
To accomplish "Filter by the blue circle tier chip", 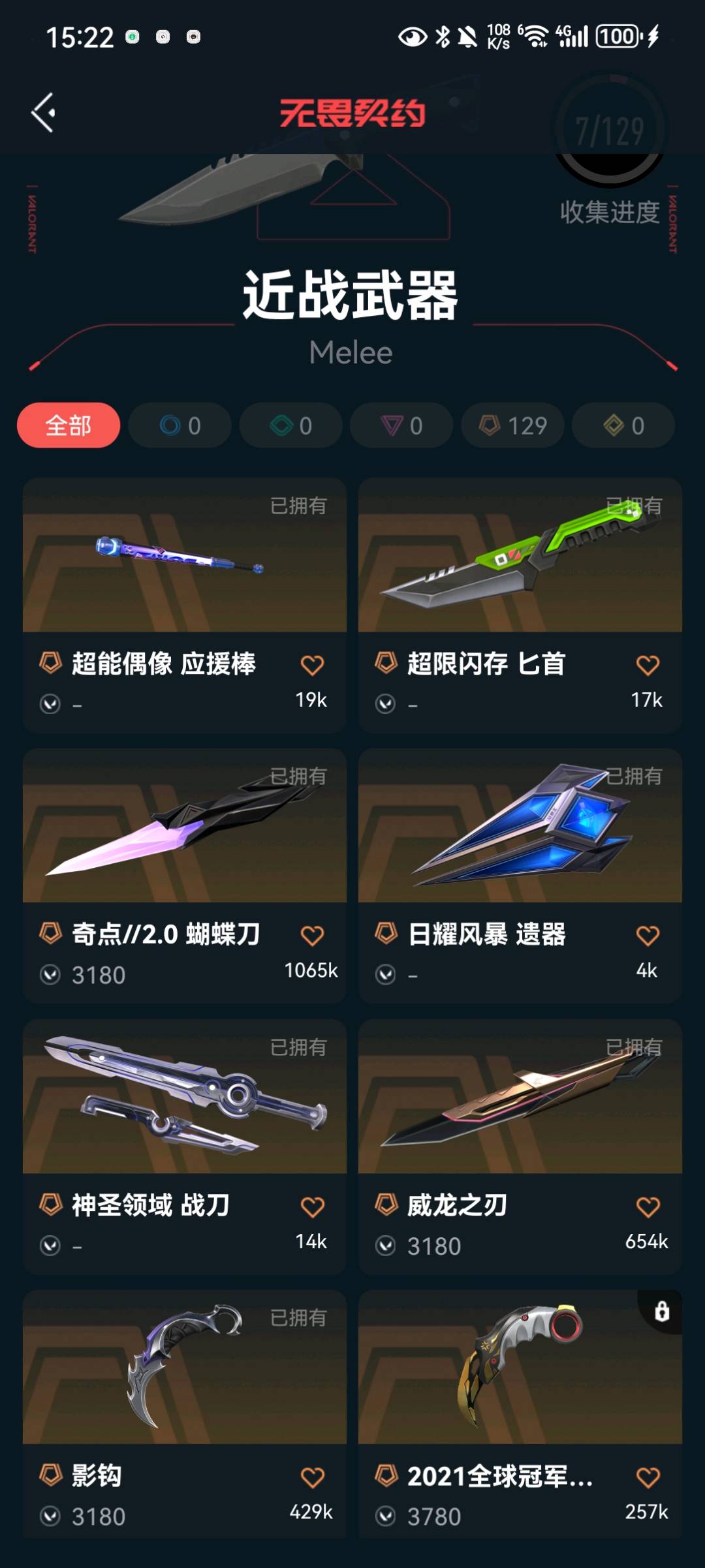I will coord(180,425).
